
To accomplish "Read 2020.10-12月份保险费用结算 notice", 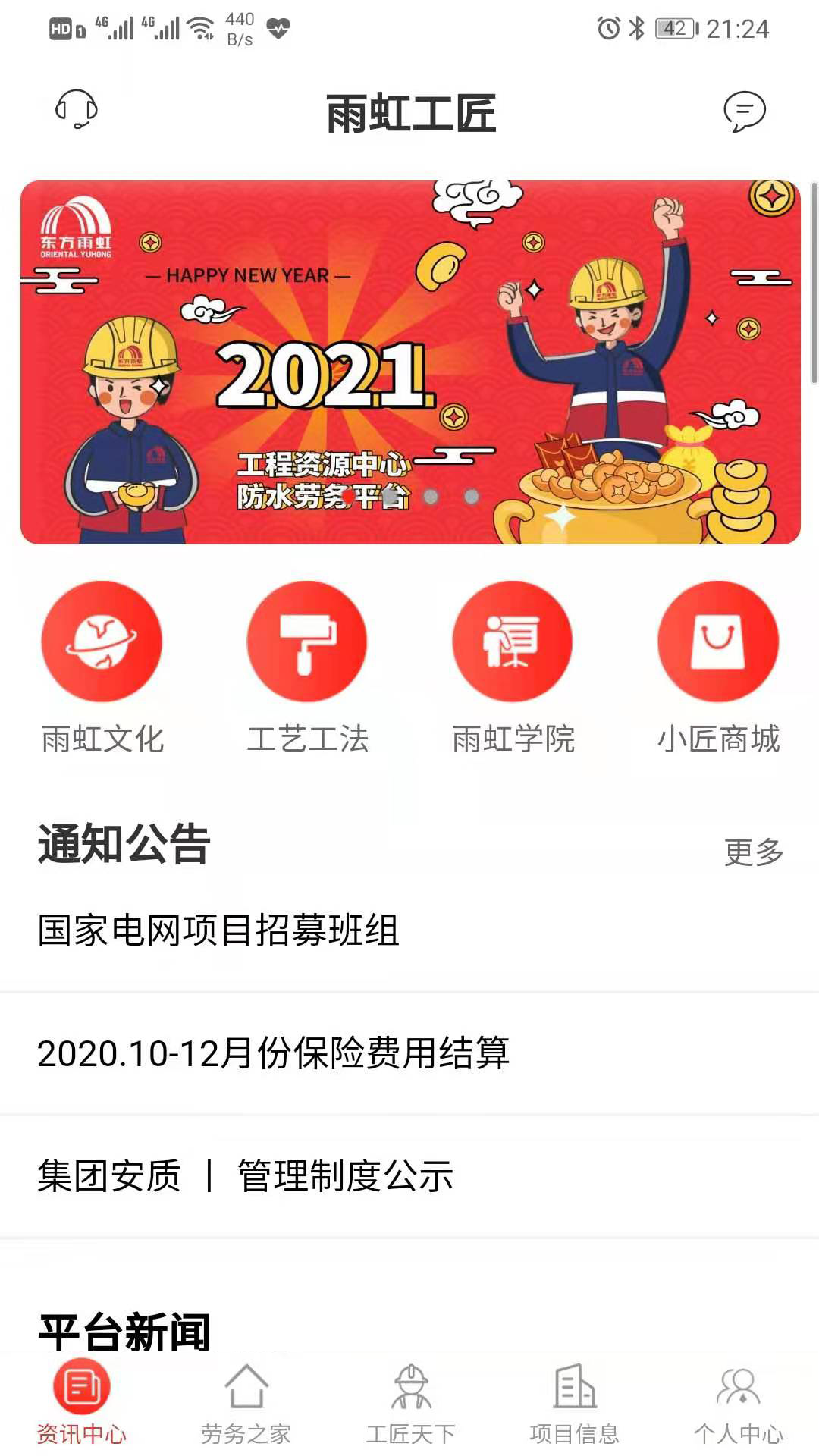I will [273, 1053].
